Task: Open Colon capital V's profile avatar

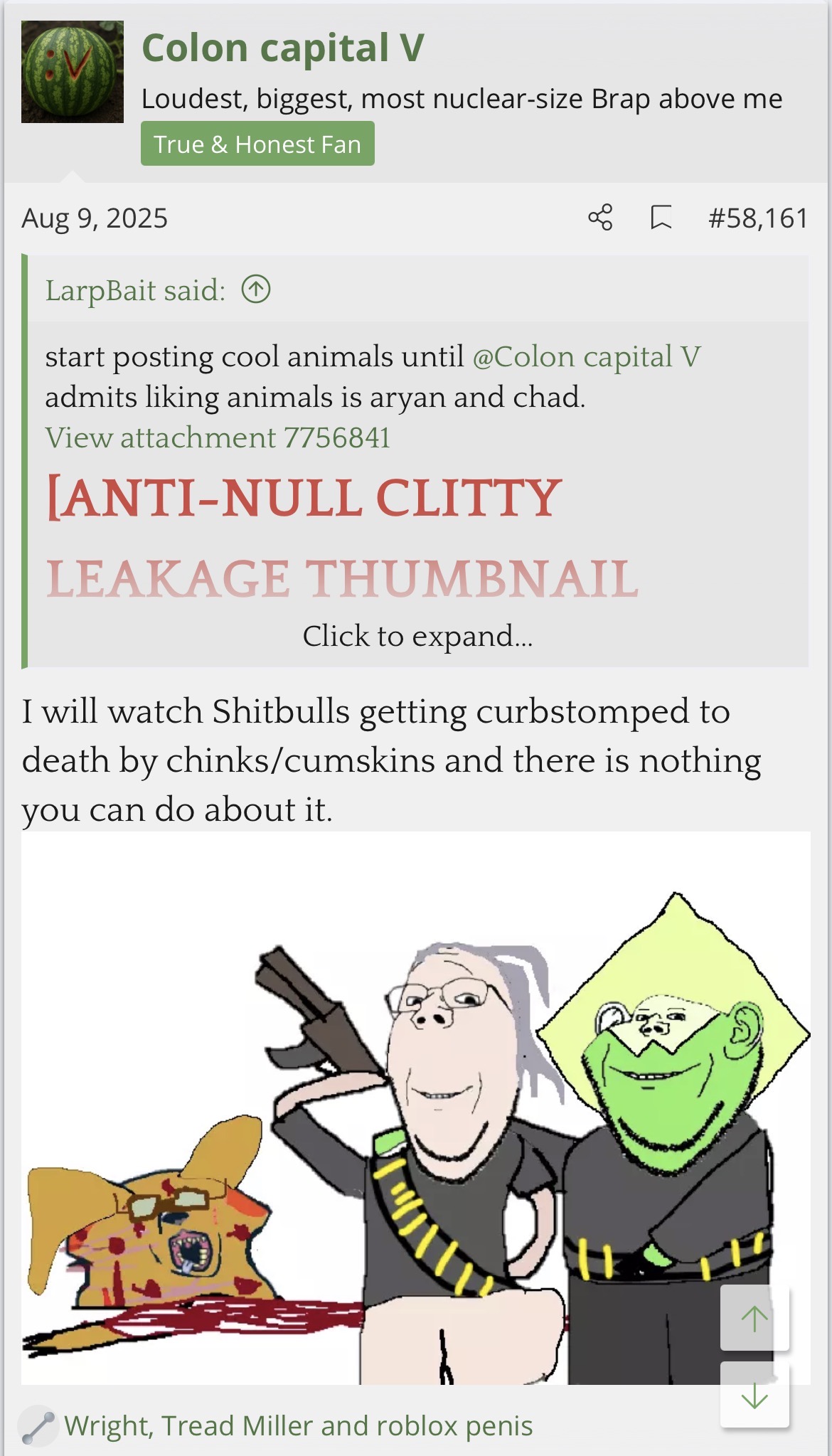Action: [x=72, y=72]
